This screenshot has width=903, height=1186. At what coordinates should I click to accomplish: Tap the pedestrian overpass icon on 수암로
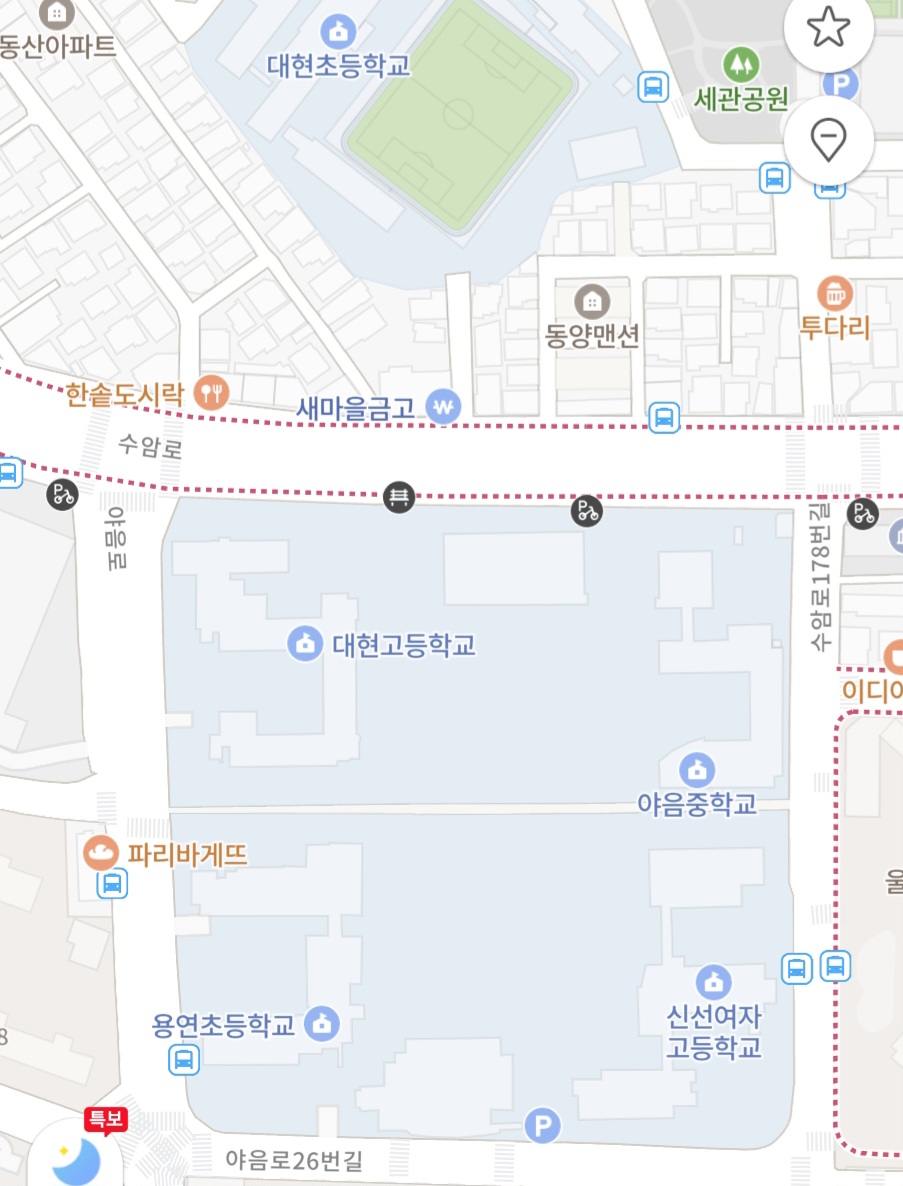[x=399, y=496]
